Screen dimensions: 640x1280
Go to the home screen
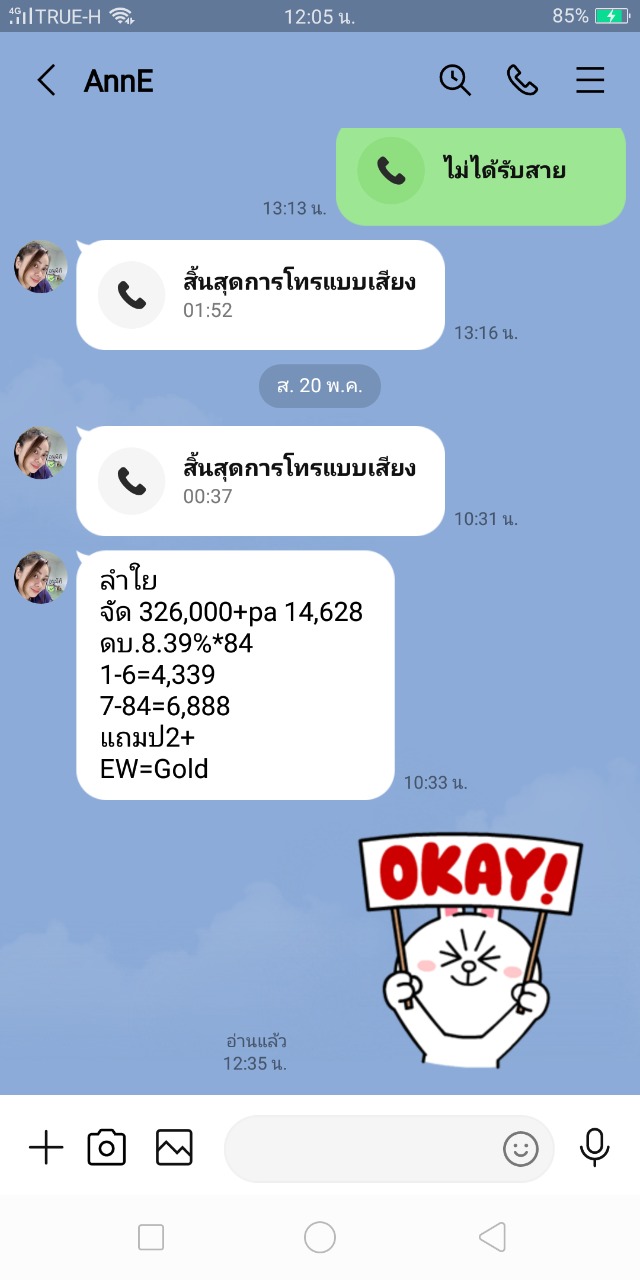[x=320, y=1238]
